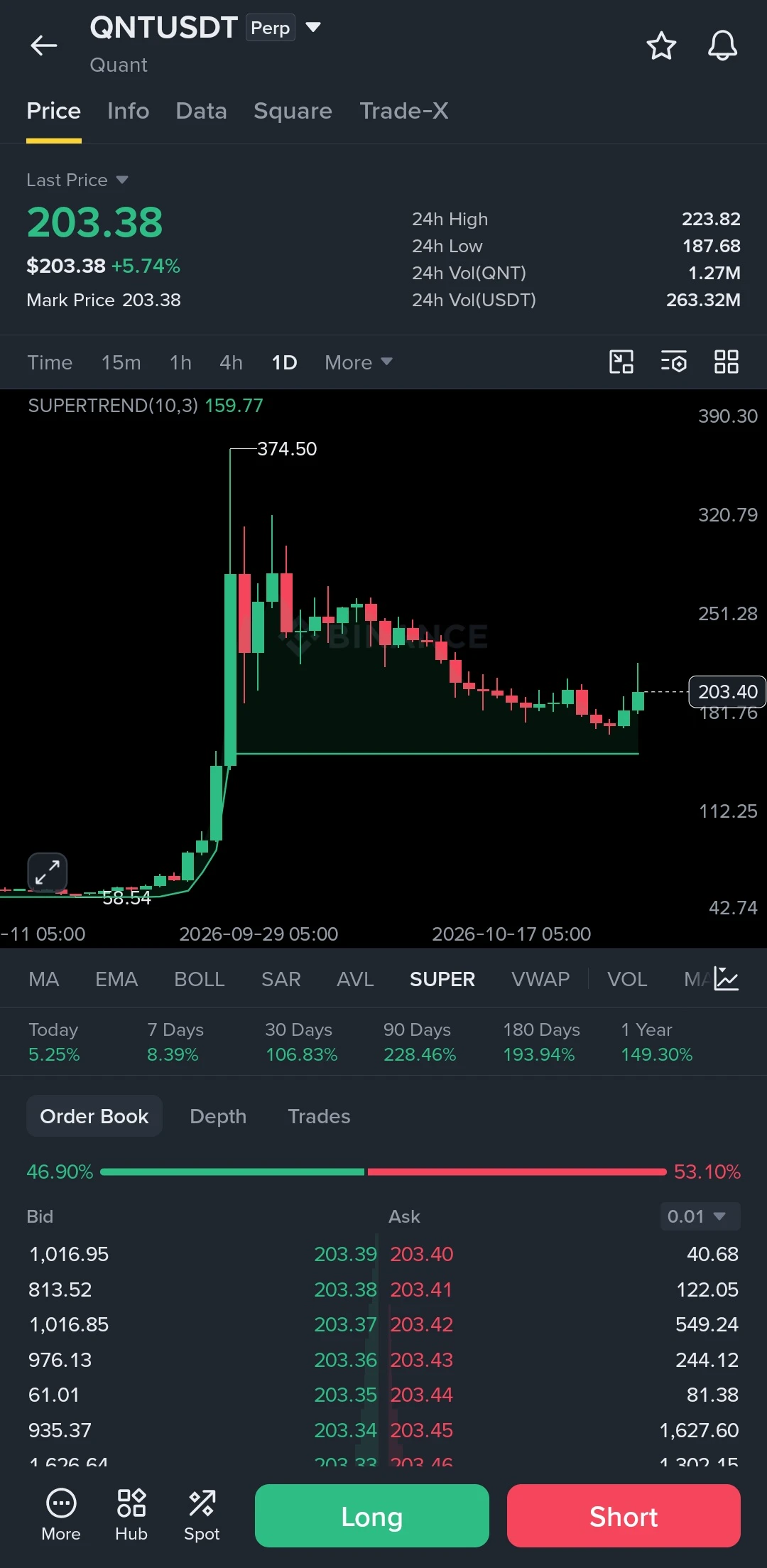Set a price alert with the bell icon

pos(722,45)
